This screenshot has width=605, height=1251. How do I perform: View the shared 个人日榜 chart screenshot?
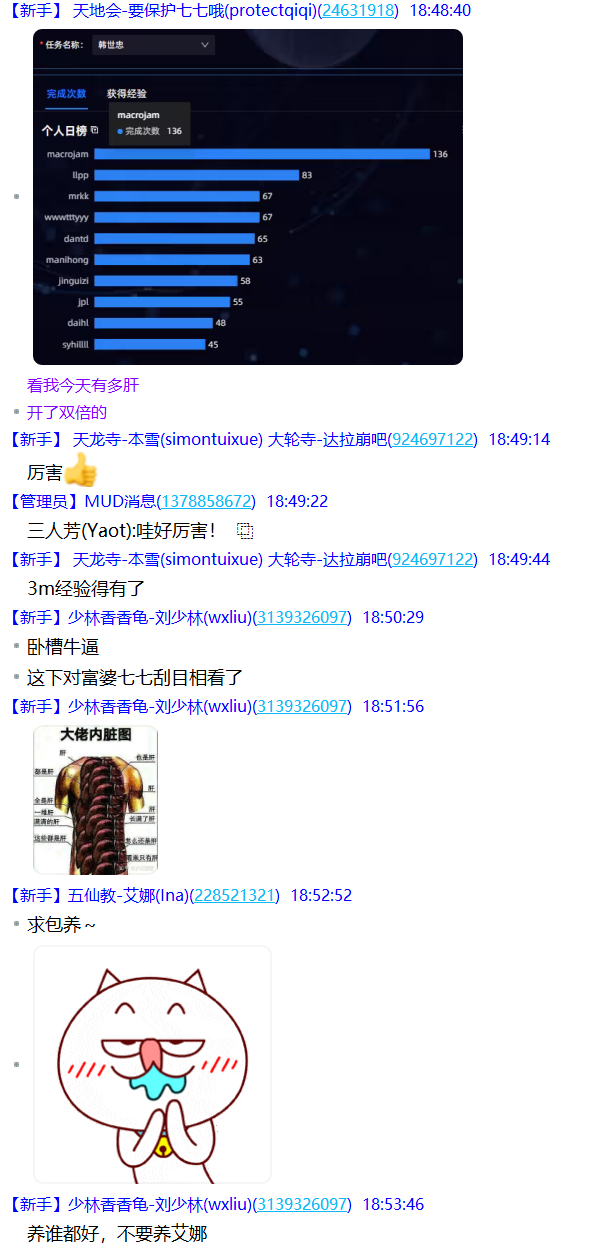(247, 197)
